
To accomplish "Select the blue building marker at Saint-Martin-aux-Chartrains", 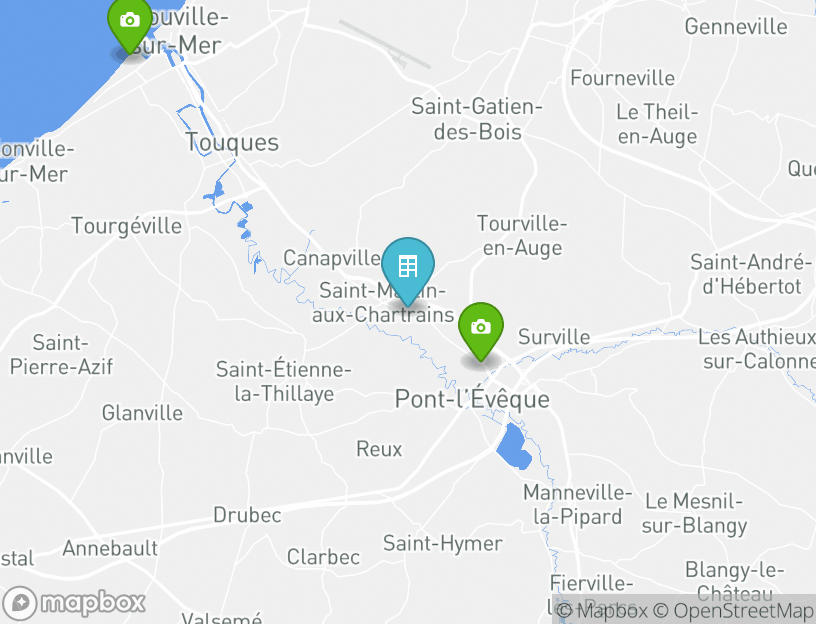I will pyautogui.click(x=408, y=267).
